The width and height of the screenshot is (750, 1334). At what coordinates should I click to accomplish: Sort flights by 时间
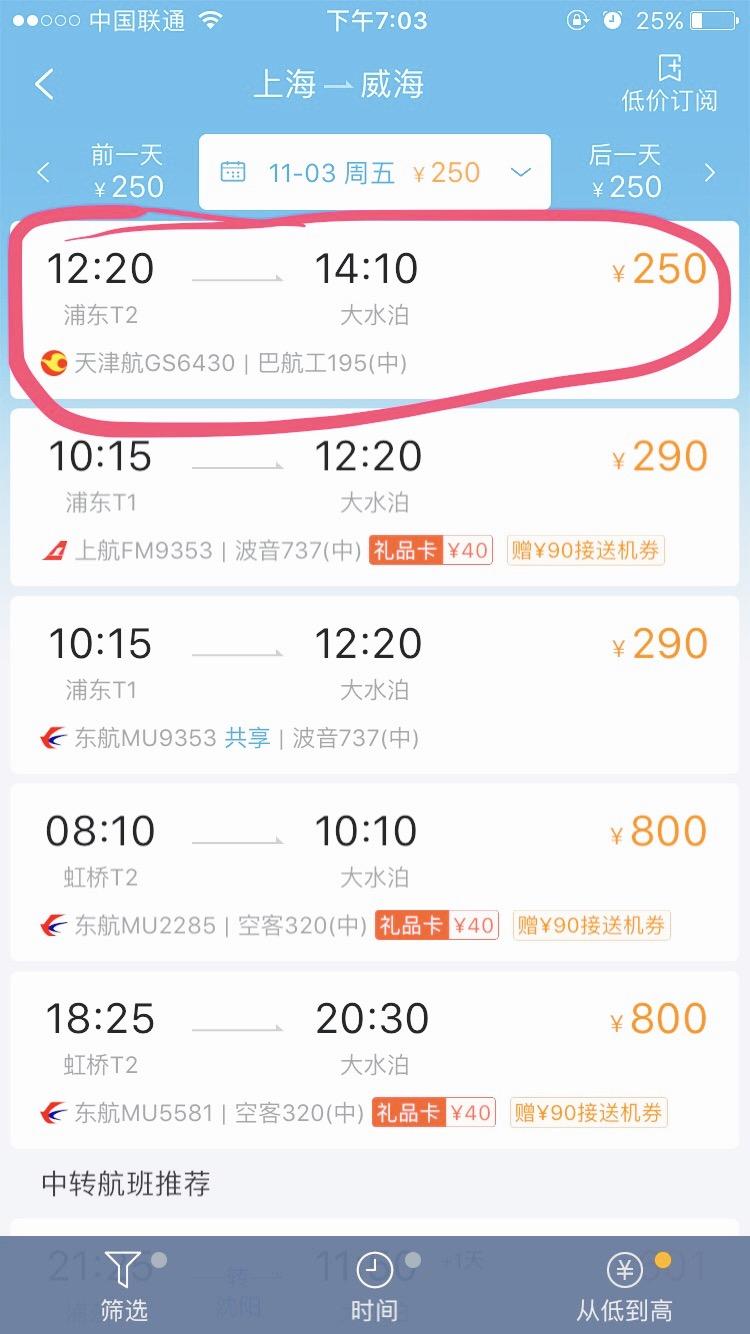pyautogui.click(x=374, y=1286)
